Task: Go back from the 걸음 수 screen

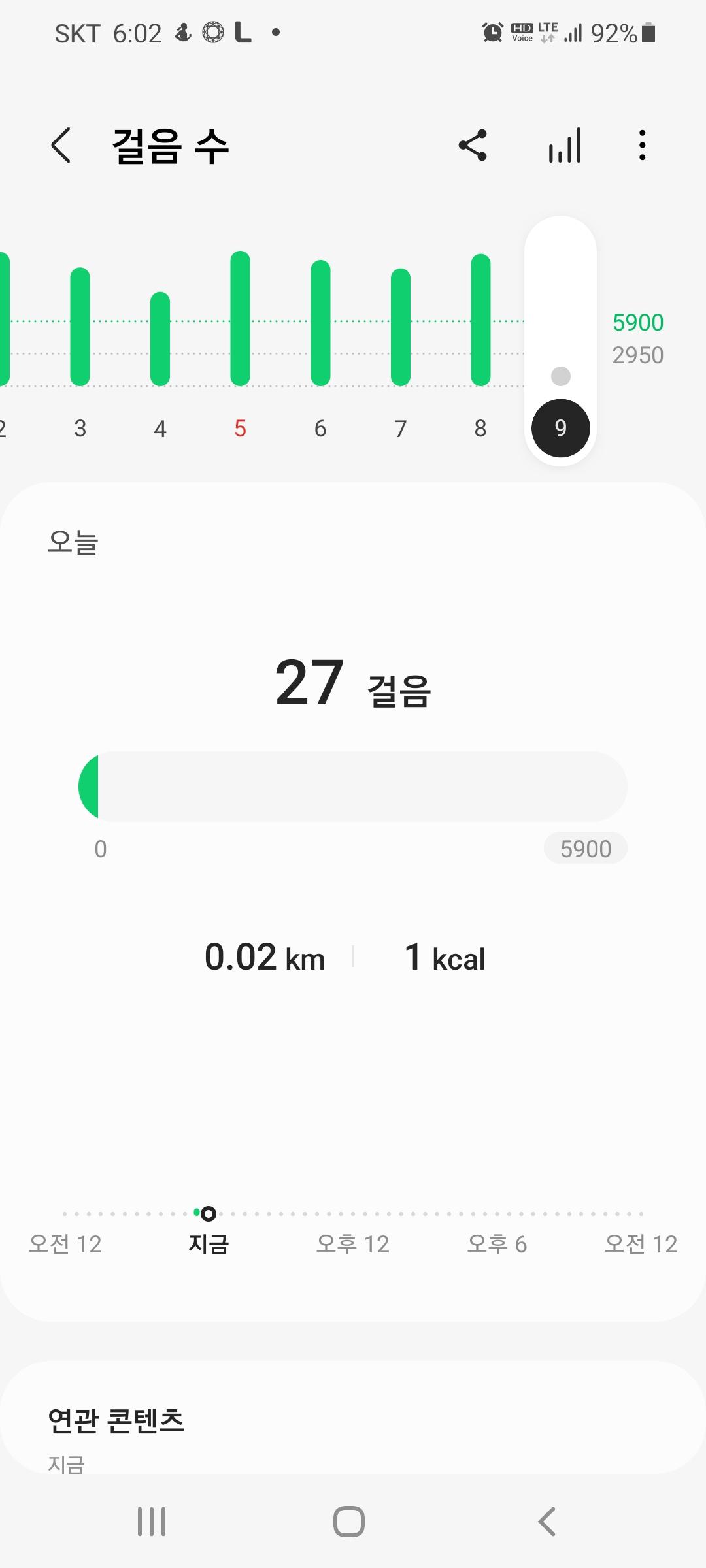Action: click(x=61, y=145)
